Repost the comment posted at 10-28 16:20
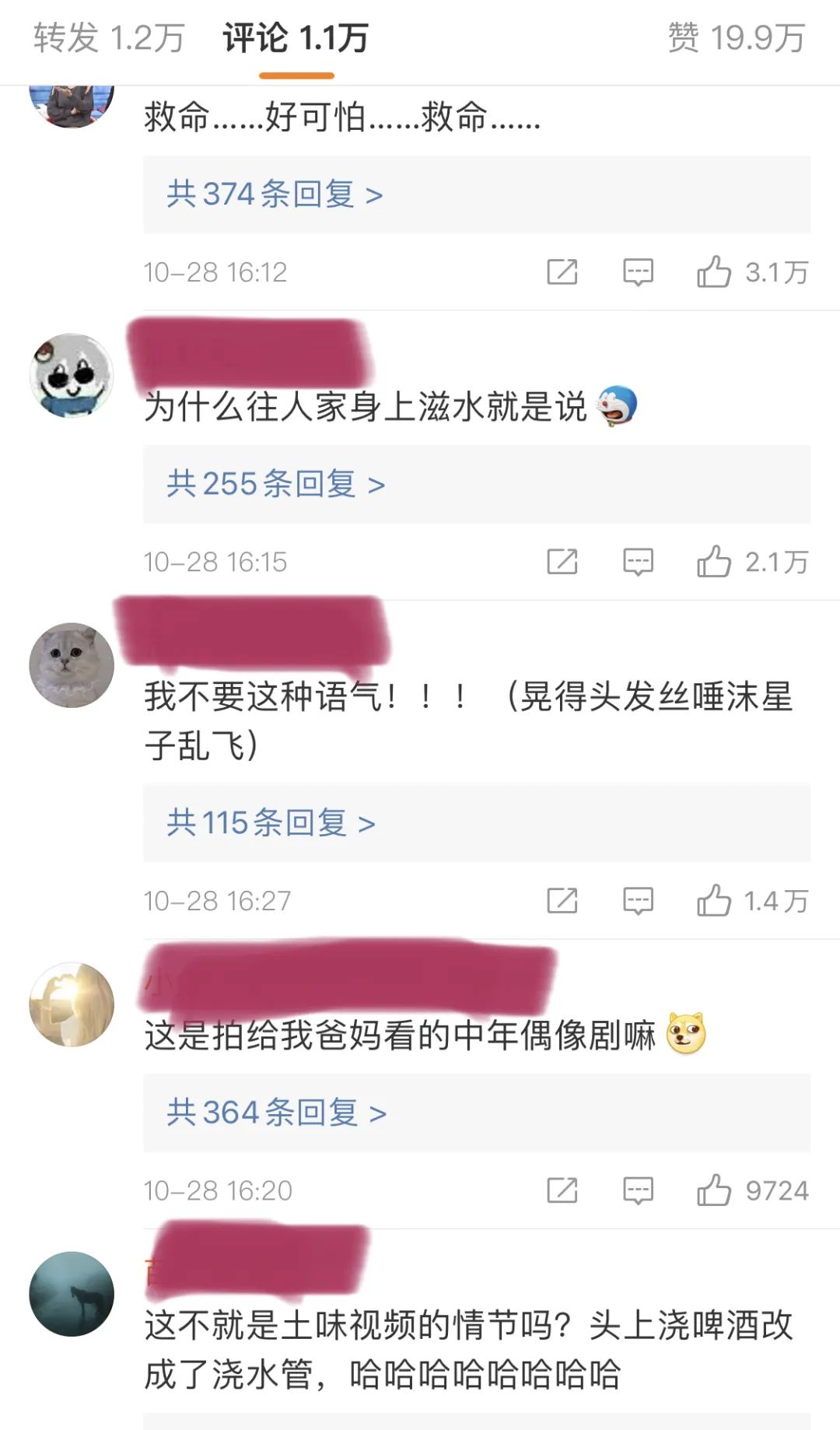Image resolution: width=840 pixels, height=1430 pixels. coord(562,1190)
